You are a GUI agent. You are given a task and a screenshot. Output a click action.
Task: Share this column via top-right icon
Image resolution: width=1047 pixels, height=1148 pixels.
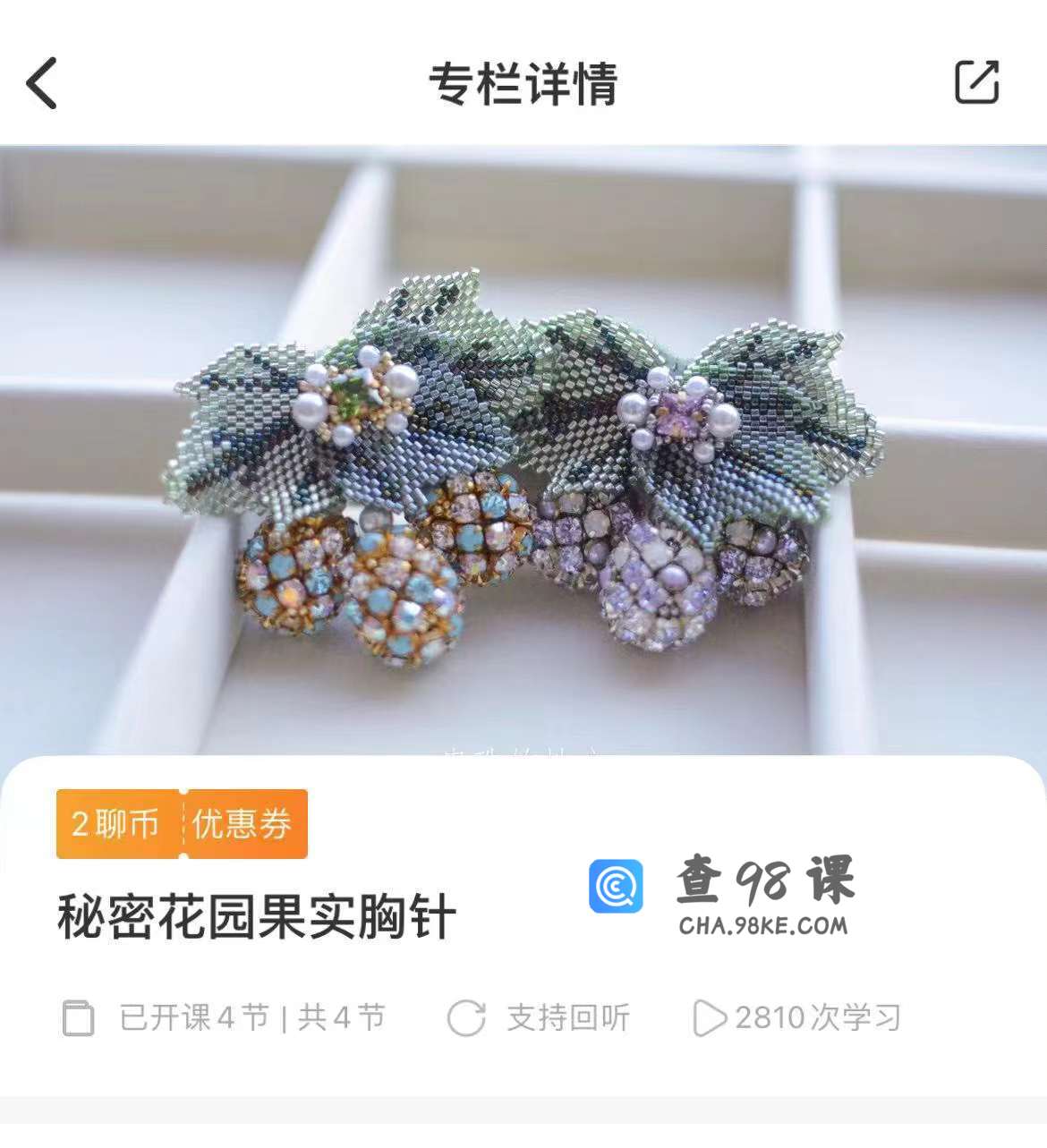976,82
